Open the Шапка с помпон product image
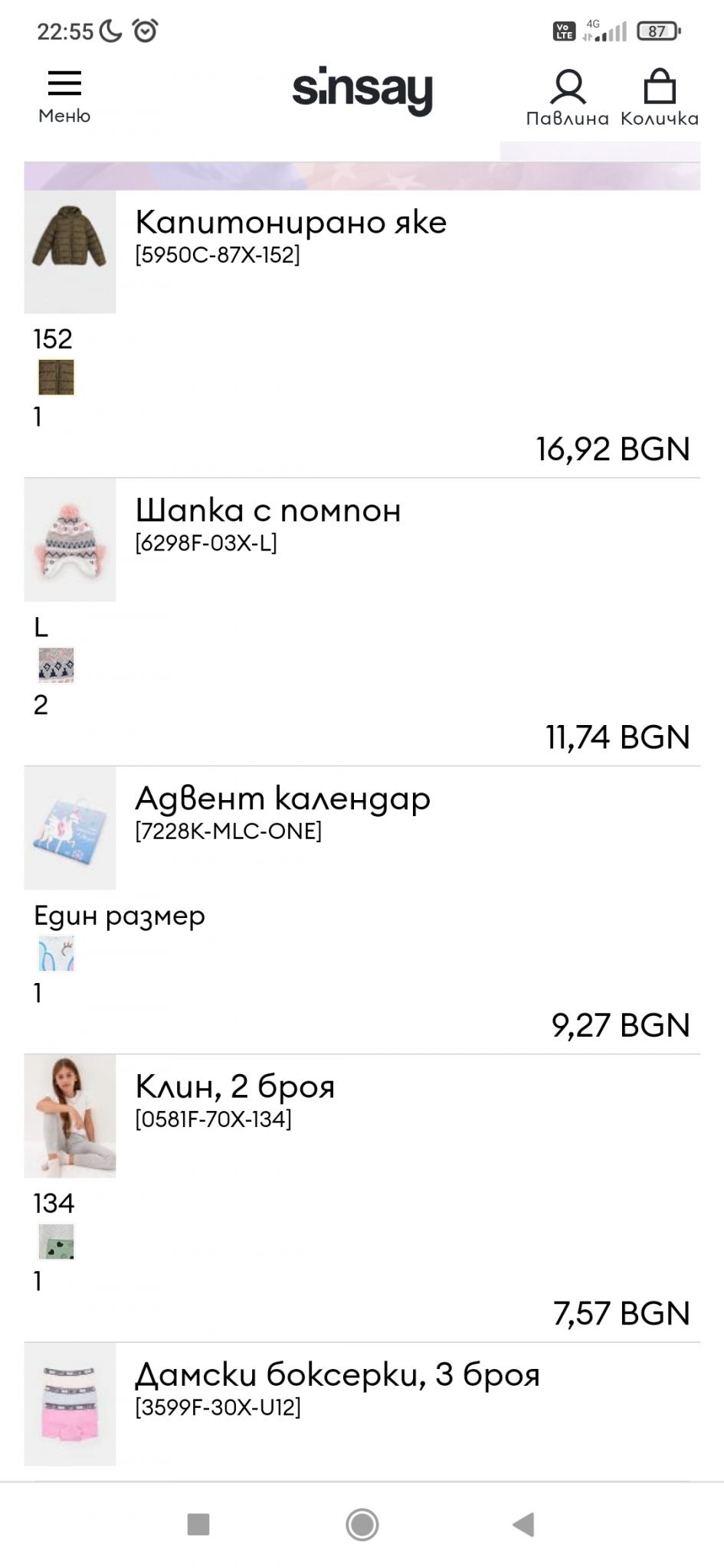This screenshot has height=1568, width=724. tap(70, 540)
